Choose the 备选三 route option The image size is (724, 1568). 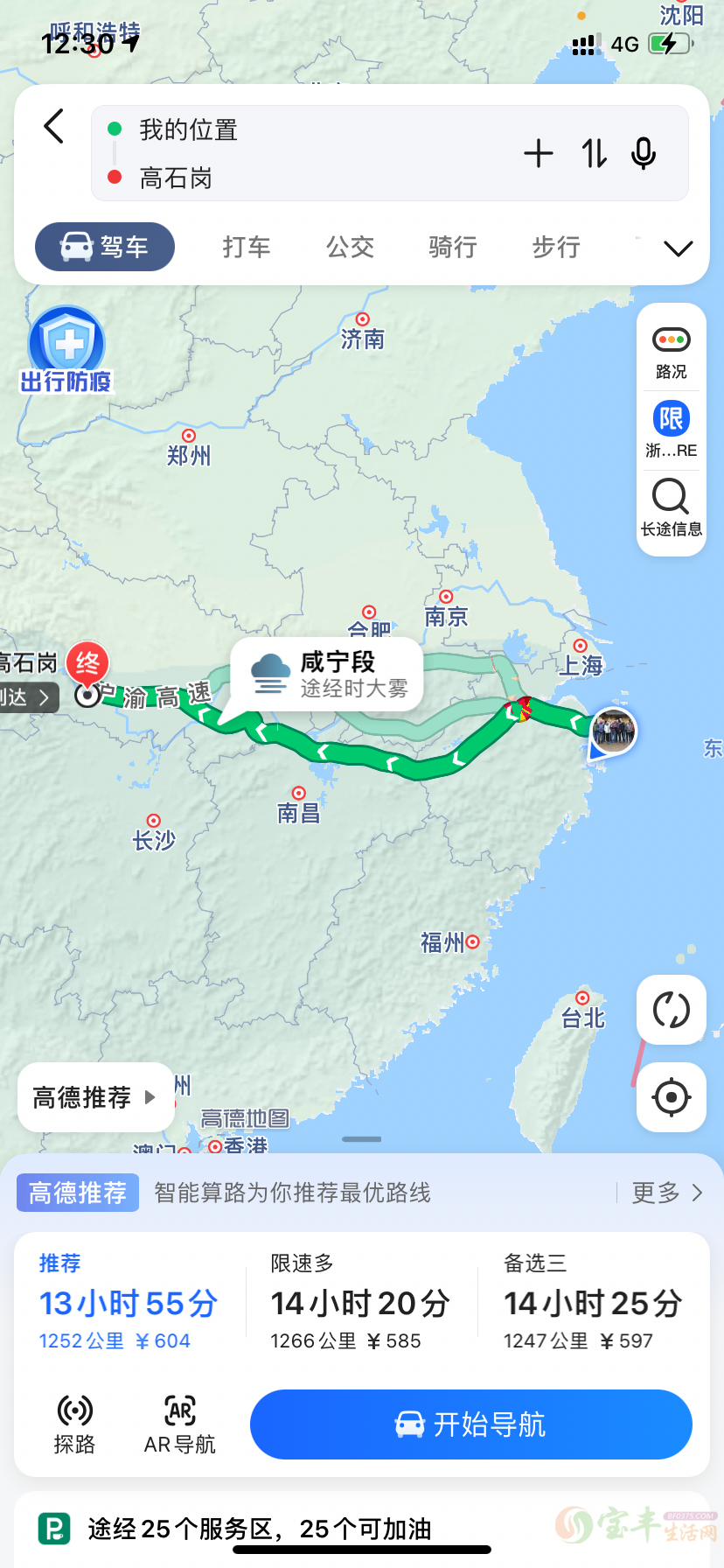[593, 1302]
